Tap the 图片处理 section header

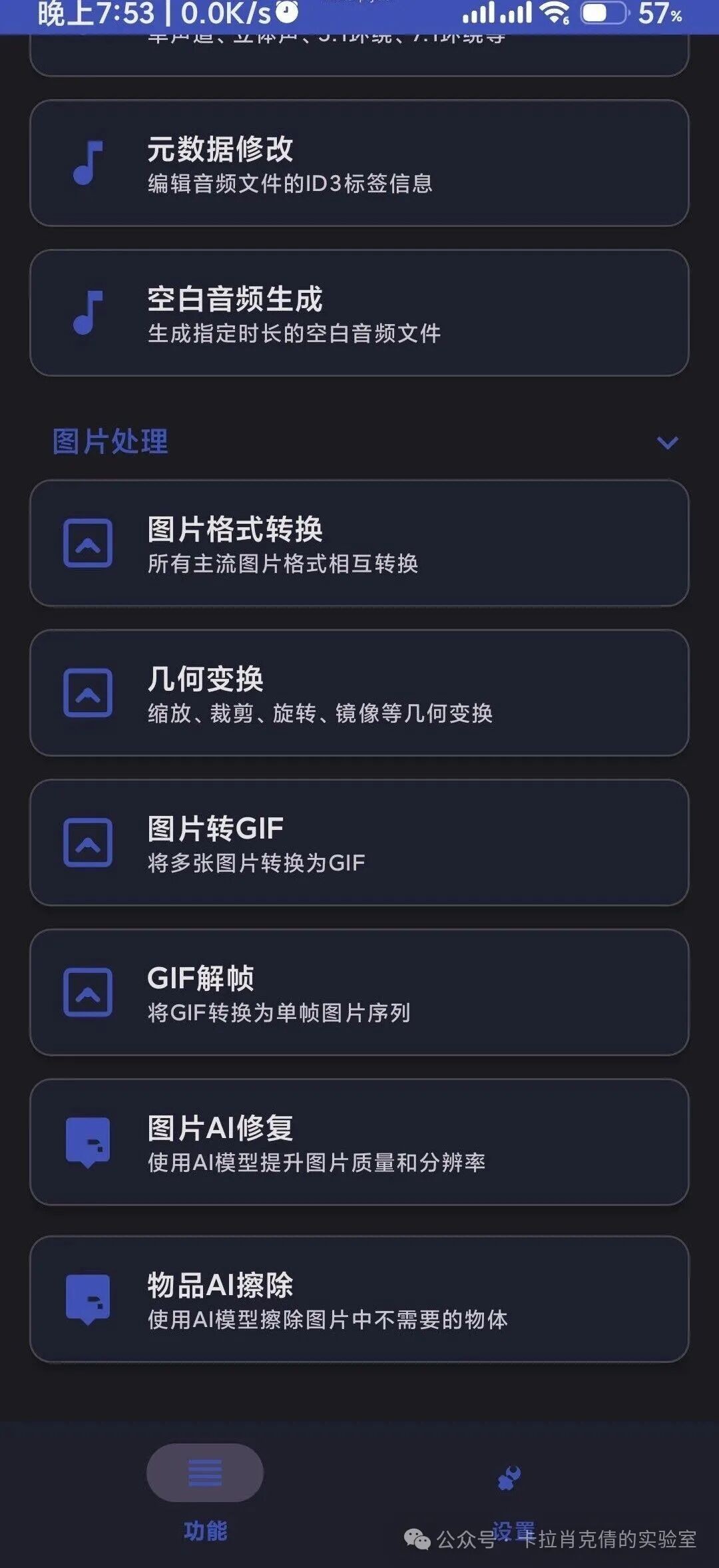109,441
